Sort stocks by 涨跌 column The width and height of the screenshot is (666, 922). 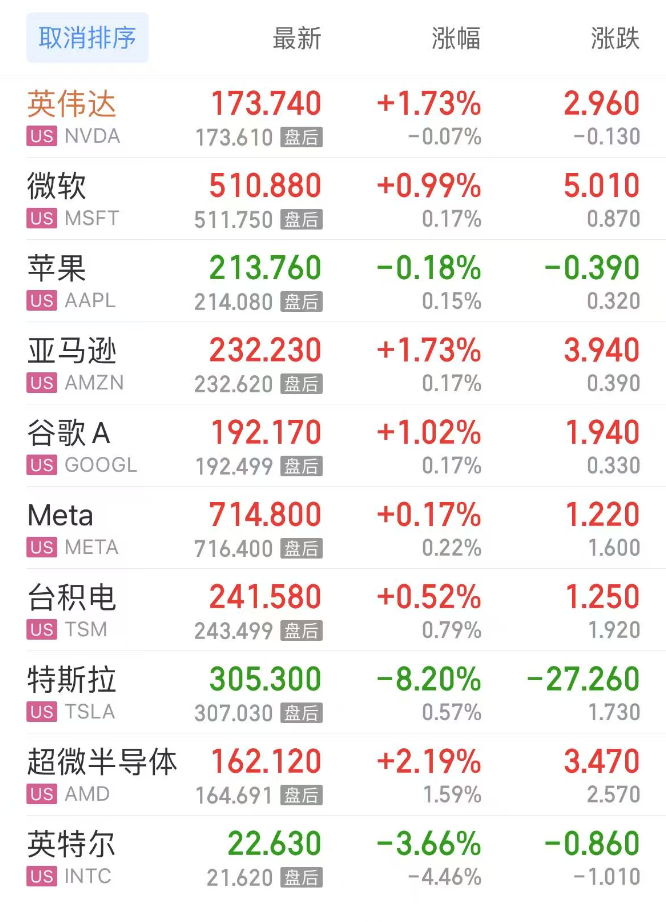614,39
